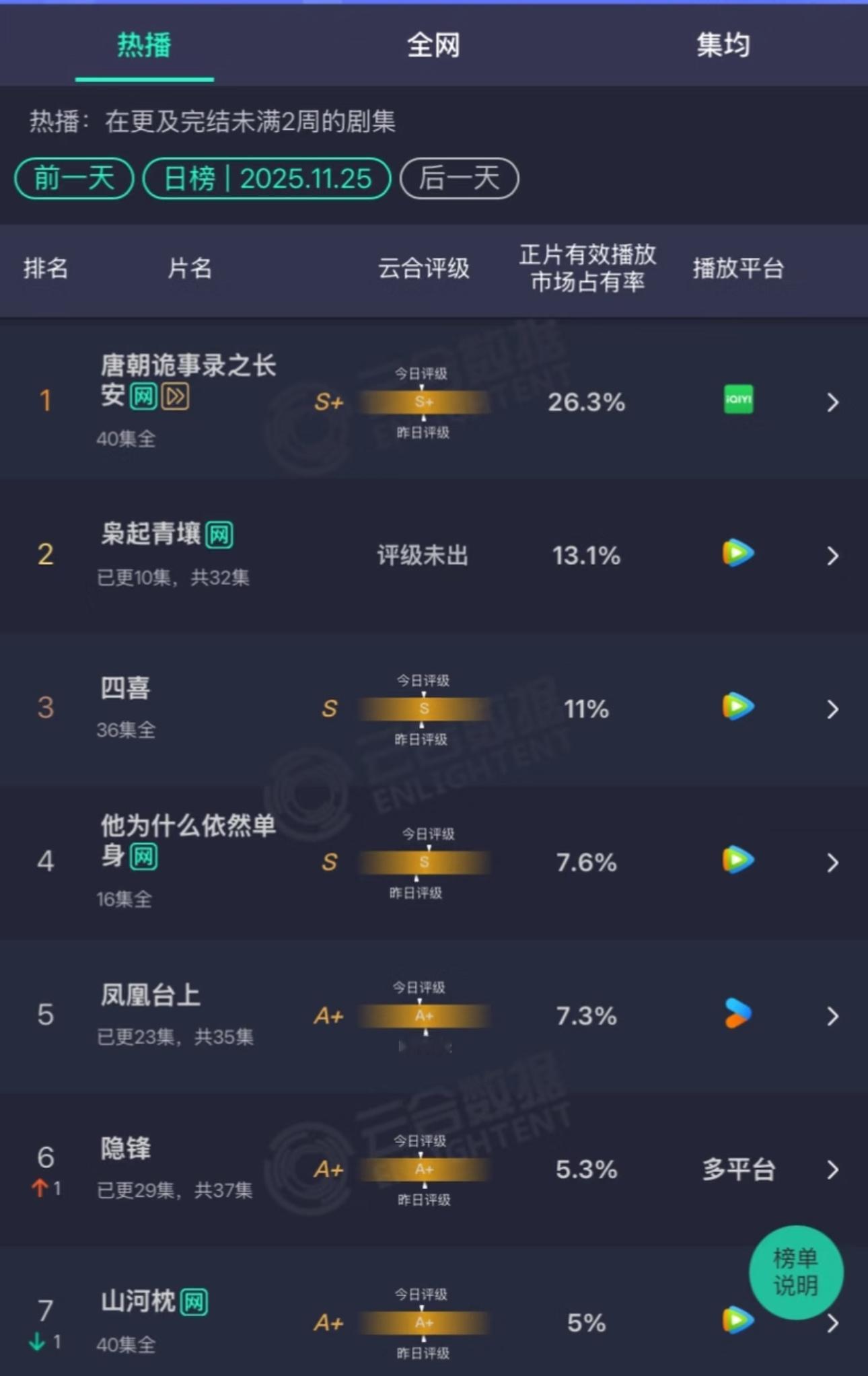Screen dimensions: 868x1376
Task: Open 凤凰台上 details using the right chevron
Action: tap(832, 1016)
